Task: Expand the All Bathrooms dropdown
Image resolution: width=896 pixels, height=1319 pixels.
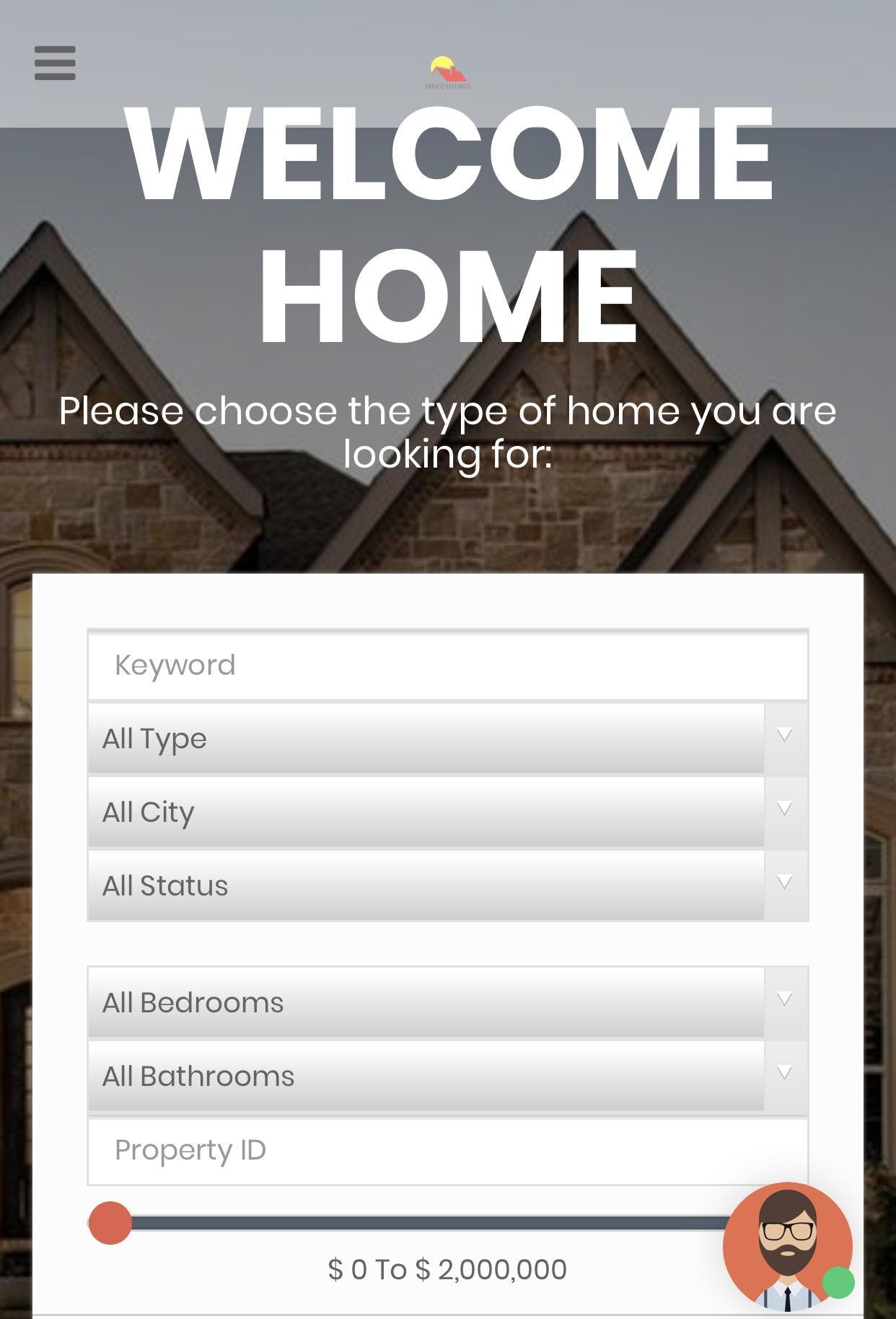Action: (447, 1077)
